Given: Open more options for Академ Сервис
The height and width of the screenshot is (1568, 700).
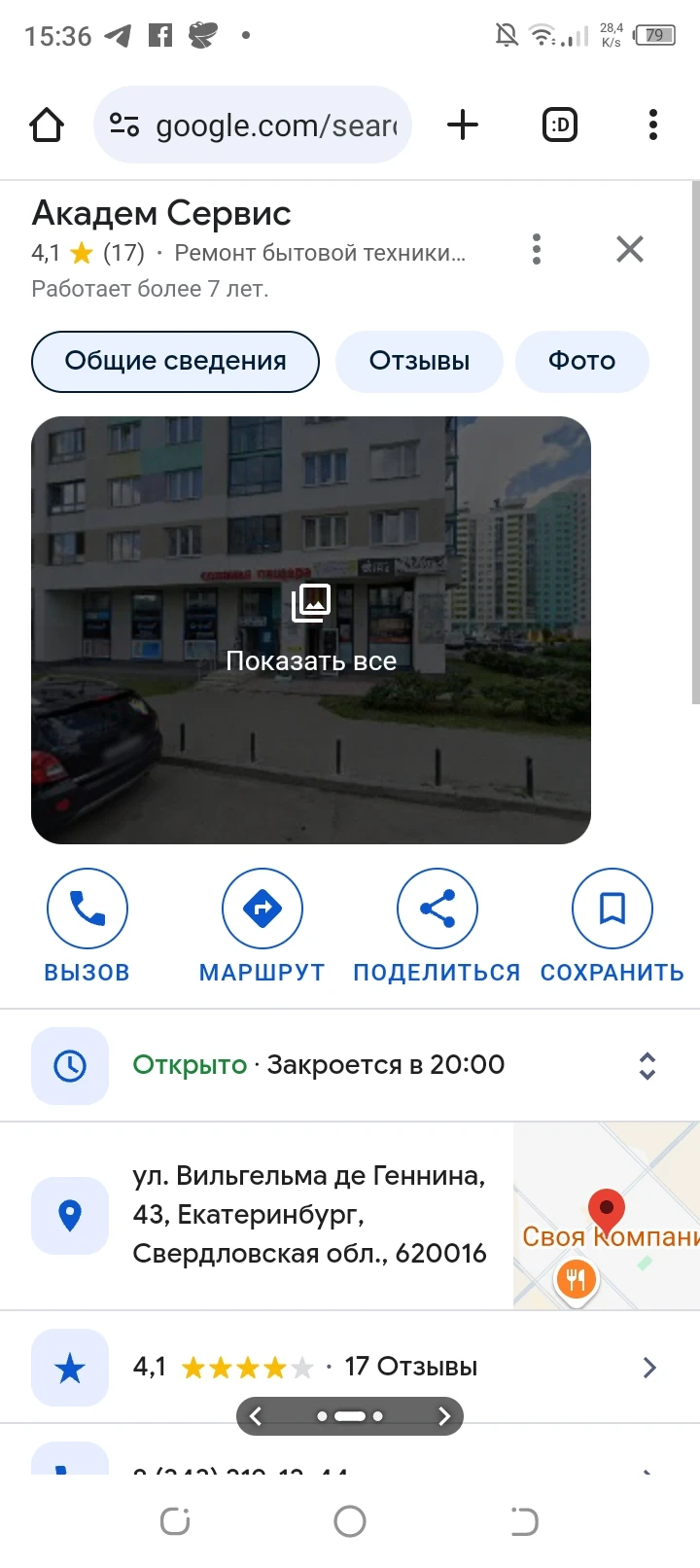Looking at the screenshot, I should click(536, 250).
